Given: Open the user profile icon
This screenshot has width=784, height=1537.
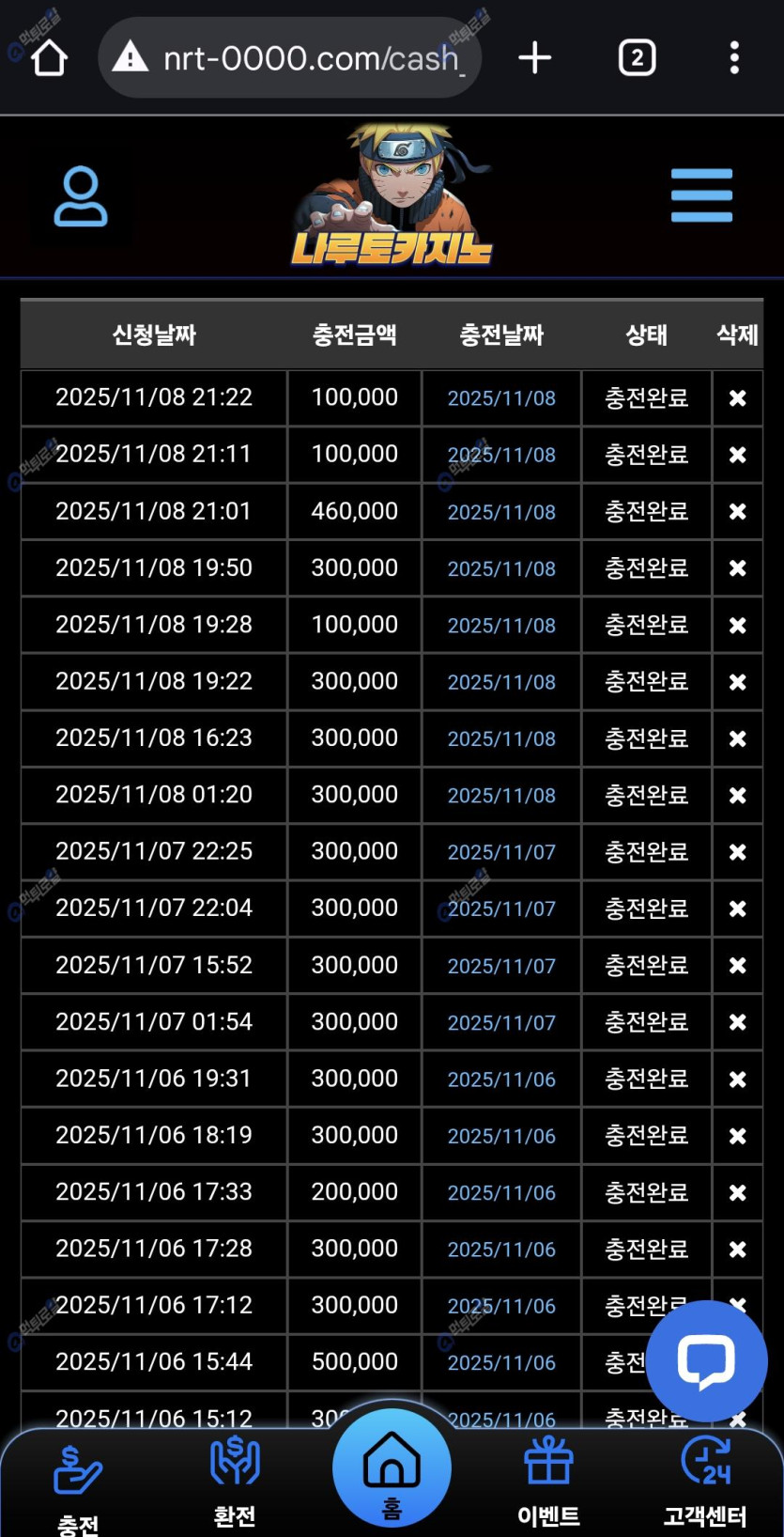Looking at the screenshot, I should 81,196.
